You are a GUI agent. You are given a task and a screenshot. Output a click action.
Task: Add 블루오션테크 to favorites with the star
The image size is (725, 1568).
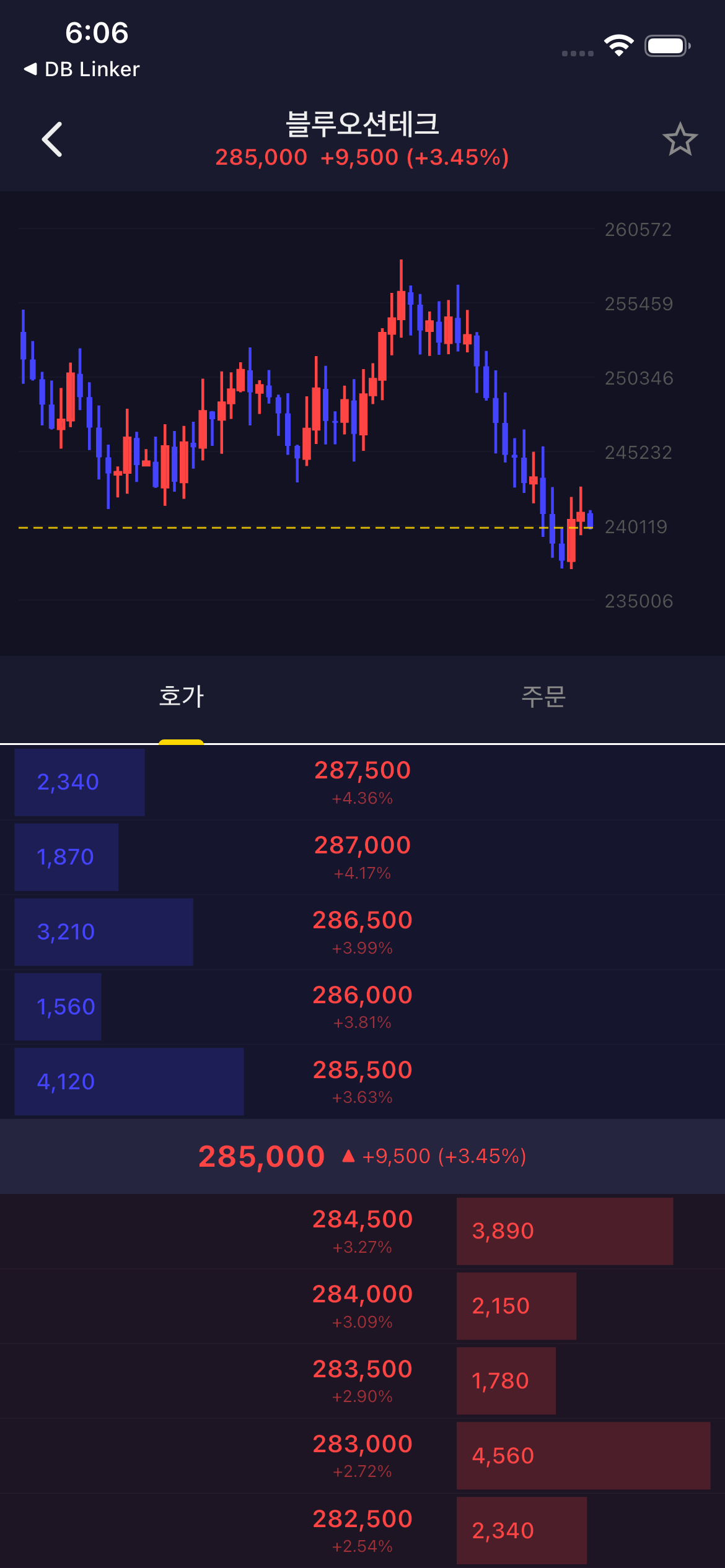[680, 139]
